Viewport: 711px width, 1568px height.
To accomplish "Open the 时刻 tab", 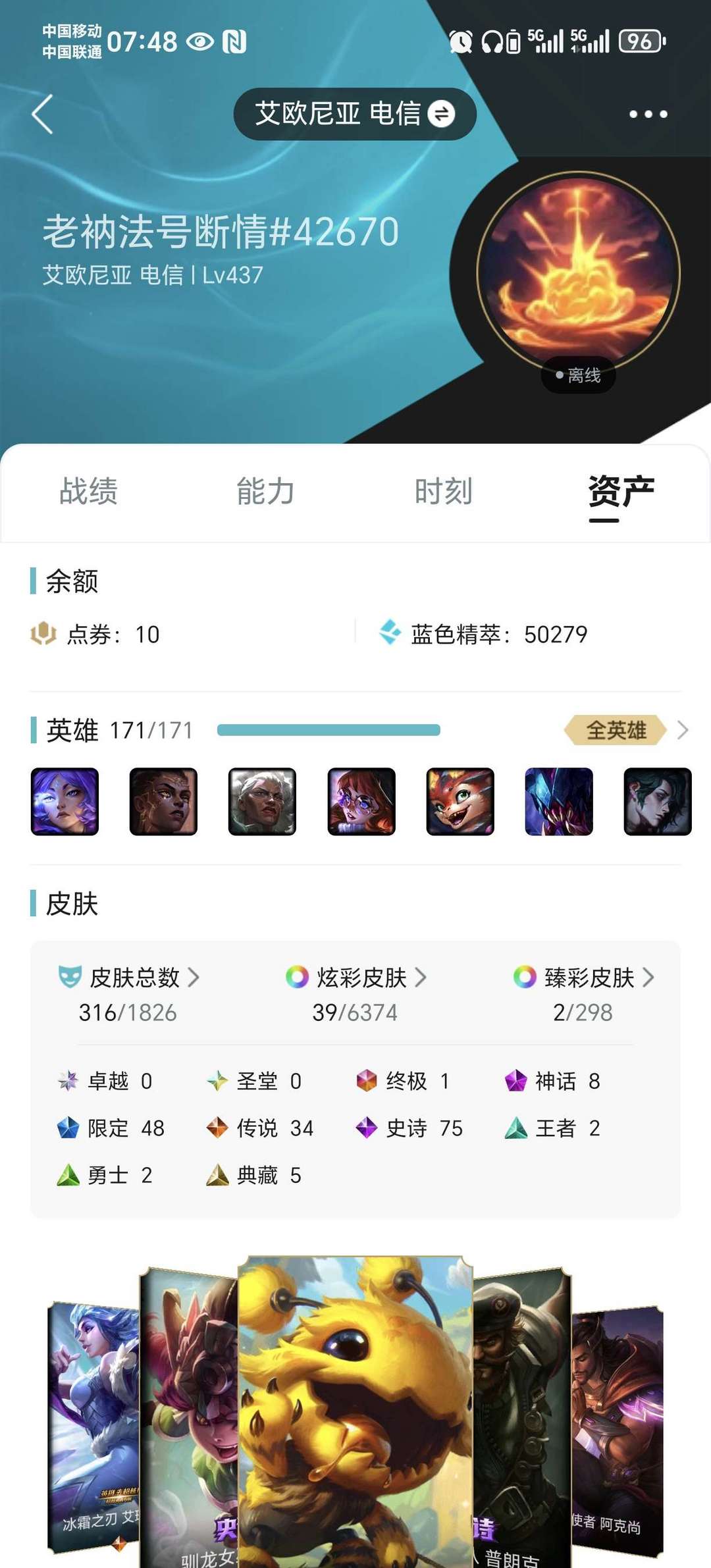I will [444, 491].
